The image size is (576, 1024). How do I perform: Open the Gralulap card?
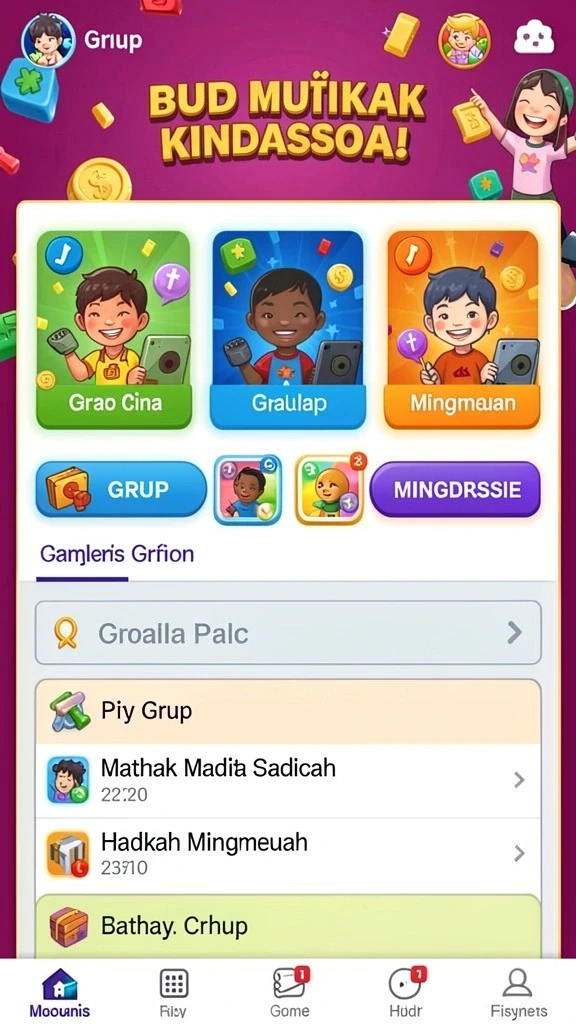(x=288, y=330)
